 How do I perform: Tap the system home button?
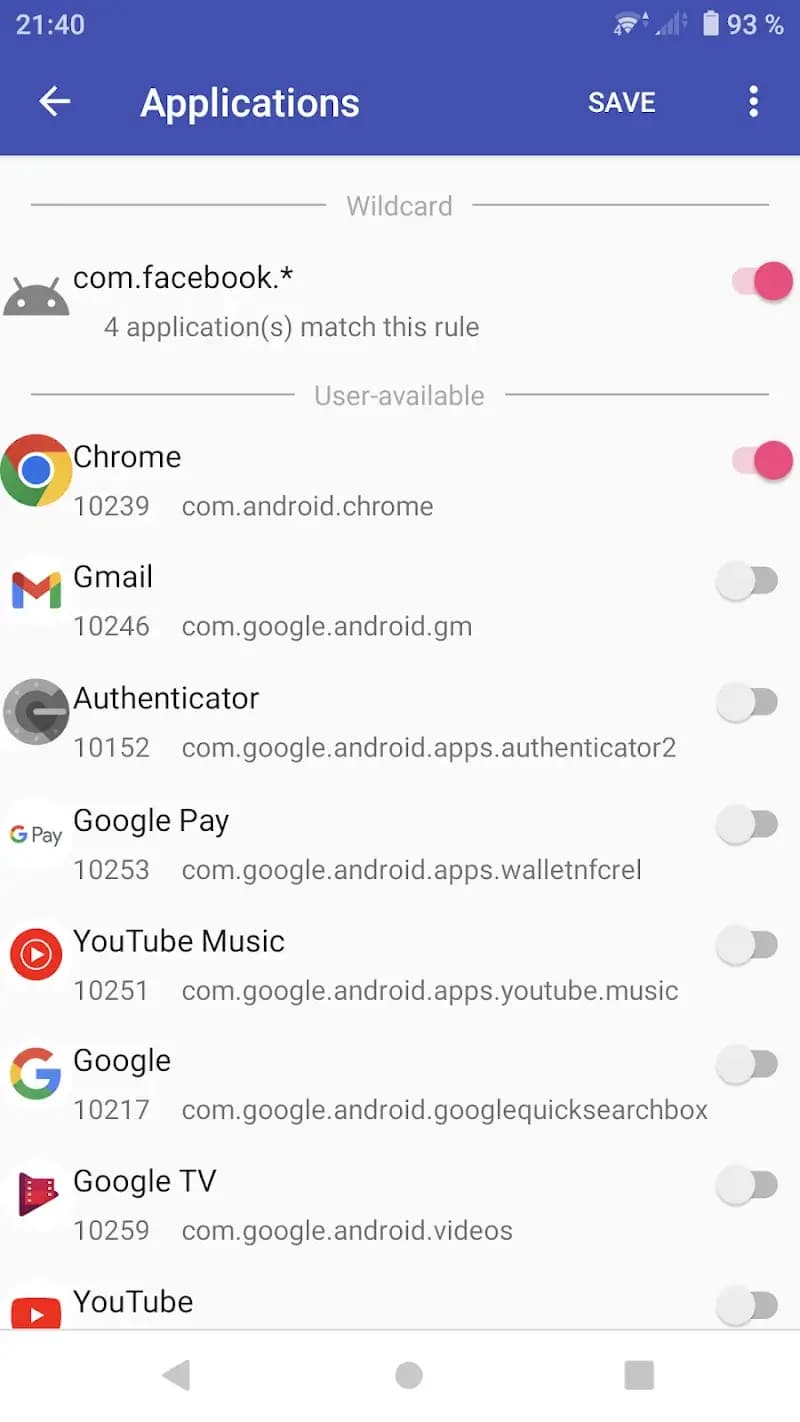[x=408, y=1375]
